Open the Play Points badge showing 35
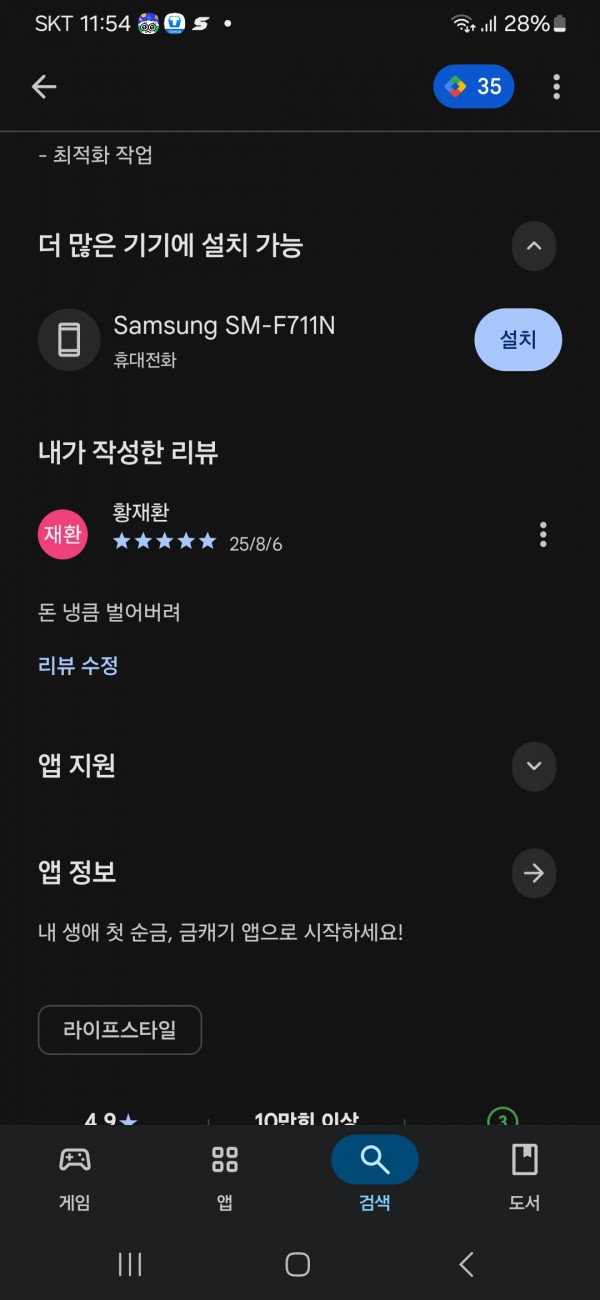The width and height of the screenshot is (600, 1300). [x=474, y=87]
